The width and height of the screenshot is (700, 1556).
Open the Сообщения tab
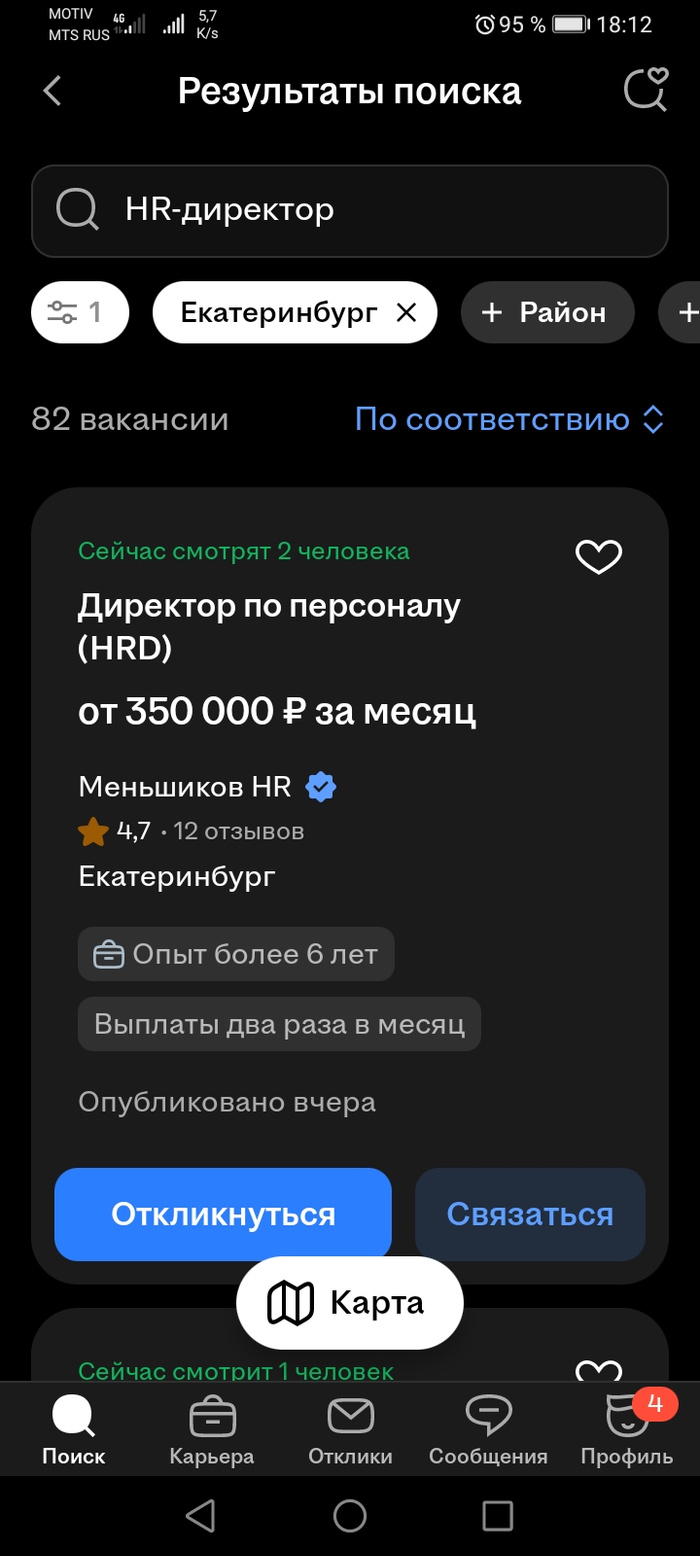(x=488, y=1430)
